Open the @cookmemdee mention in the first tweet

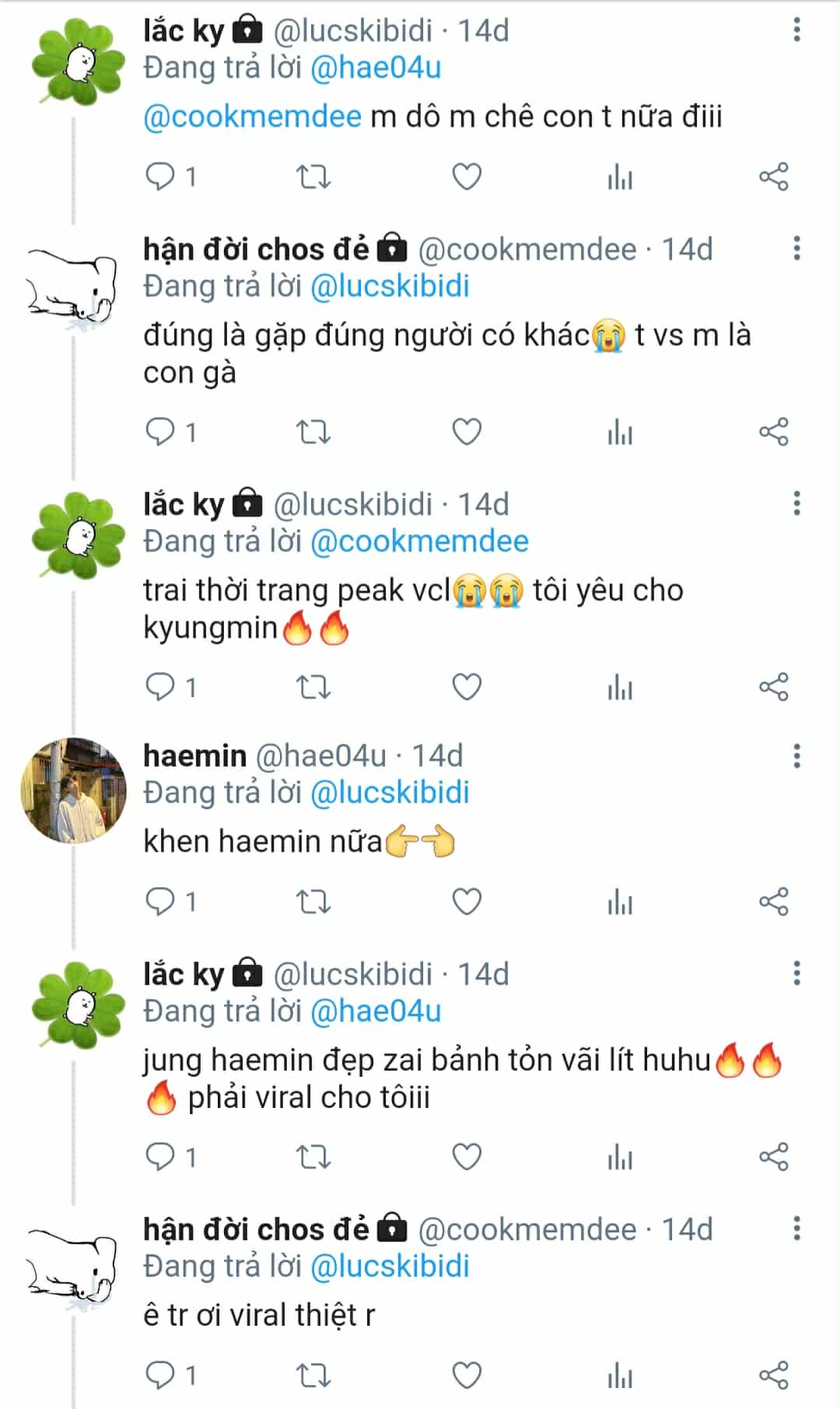[253, 116]
